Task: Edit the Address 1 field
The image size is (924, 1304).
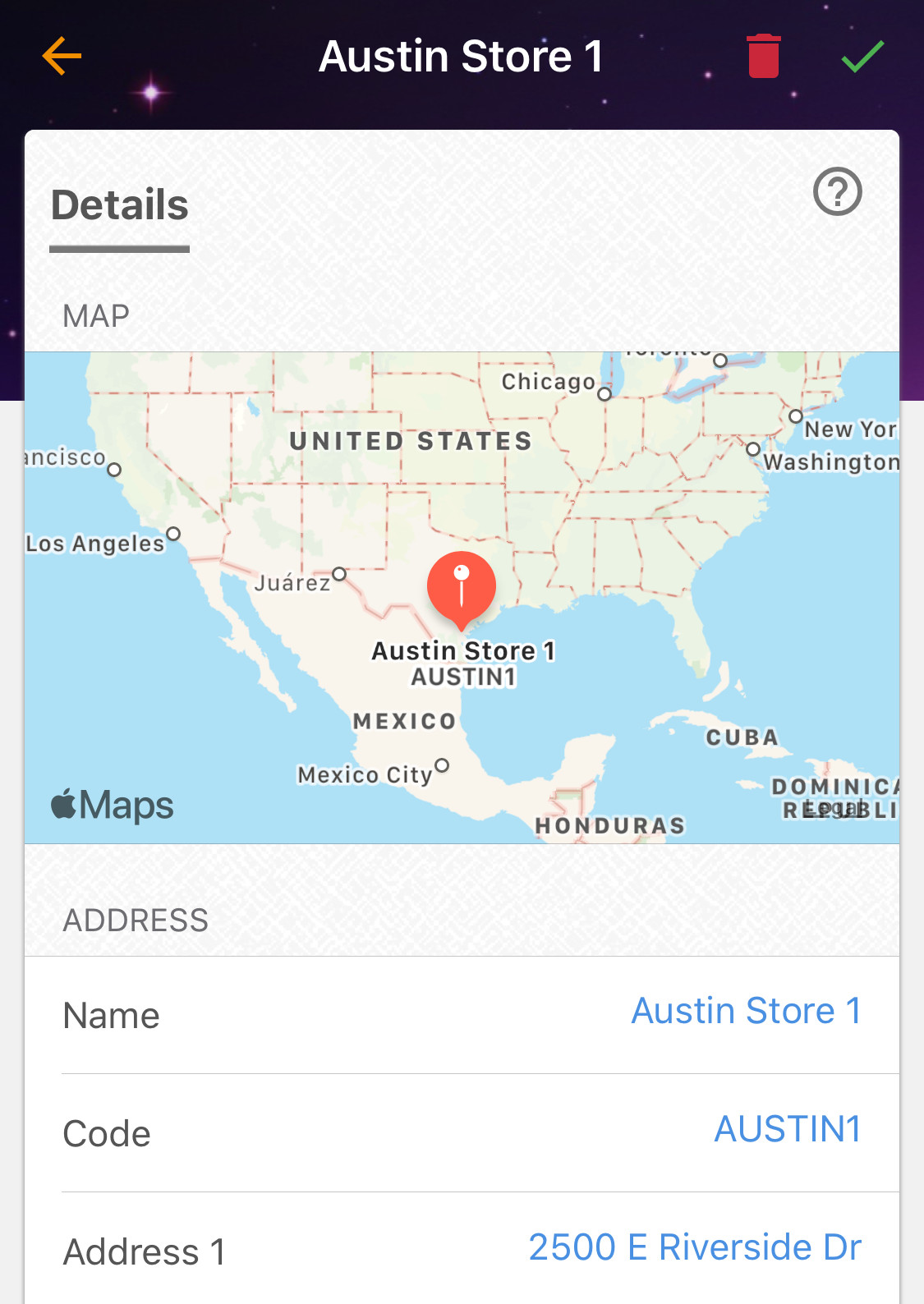Action: (x=694, y=1247)
